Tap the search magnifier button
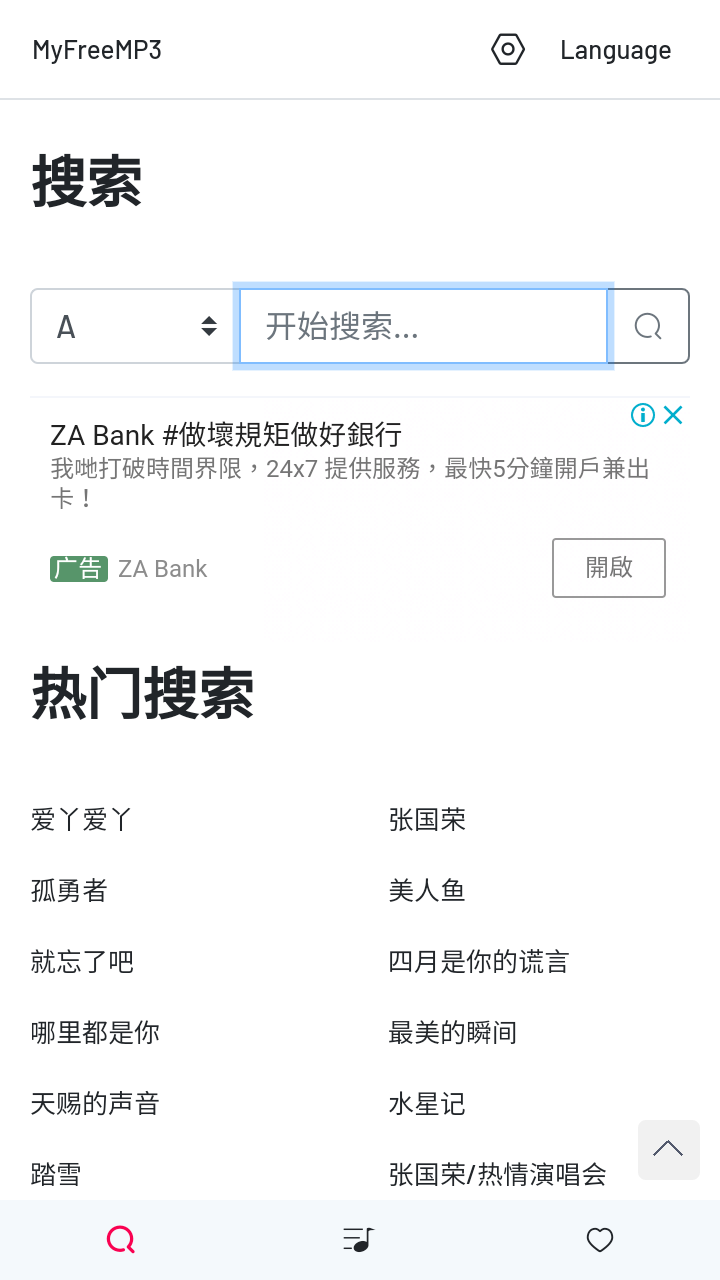 (648, 326)
